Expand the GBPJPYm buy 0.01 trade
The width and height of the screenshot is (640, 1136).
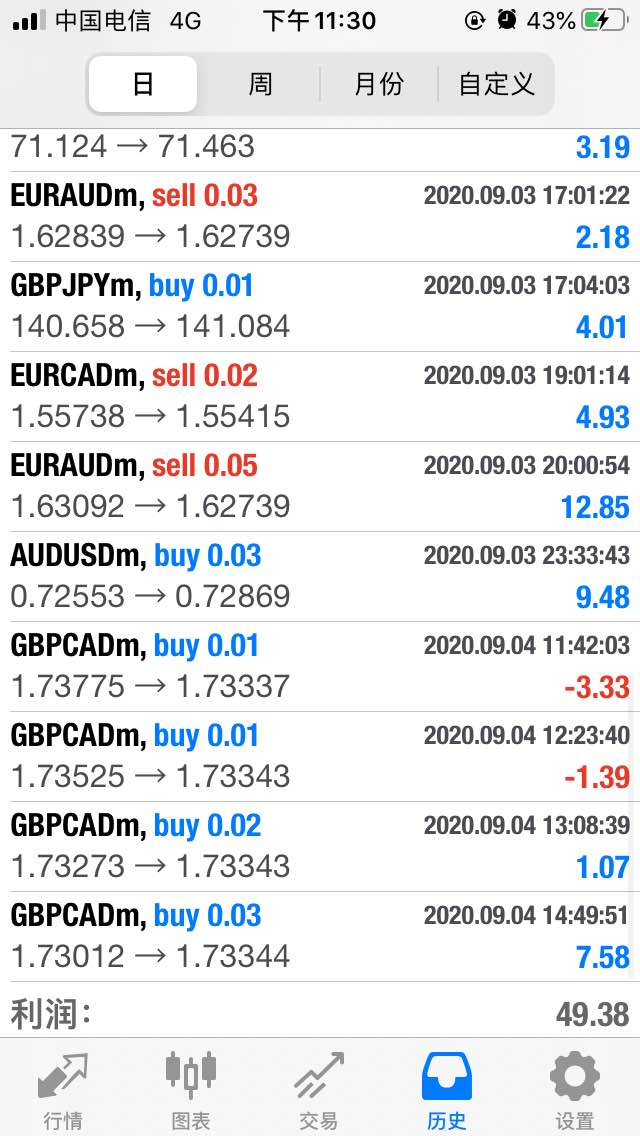pos(320,306)
